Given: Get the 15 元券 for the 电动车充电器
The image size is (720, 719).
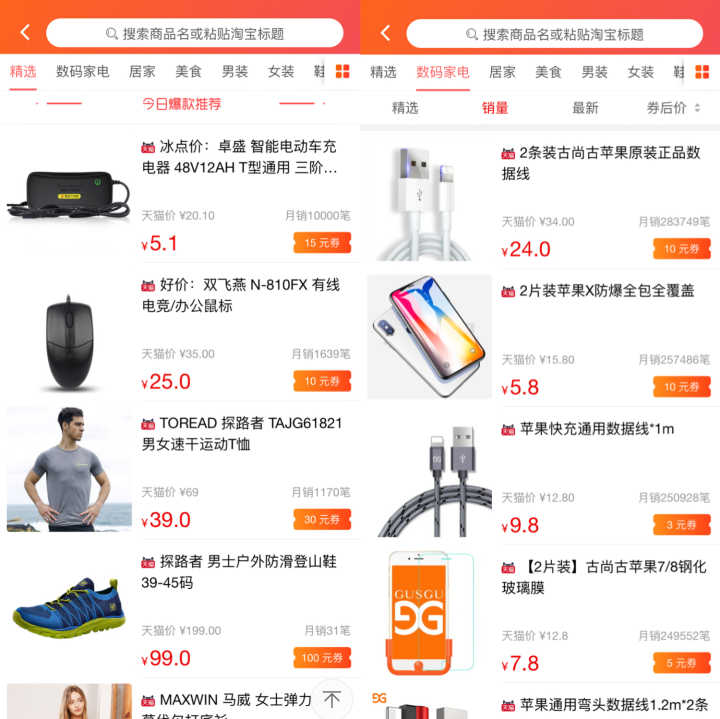Looking at the screenshot, I should tap(322, 242).
